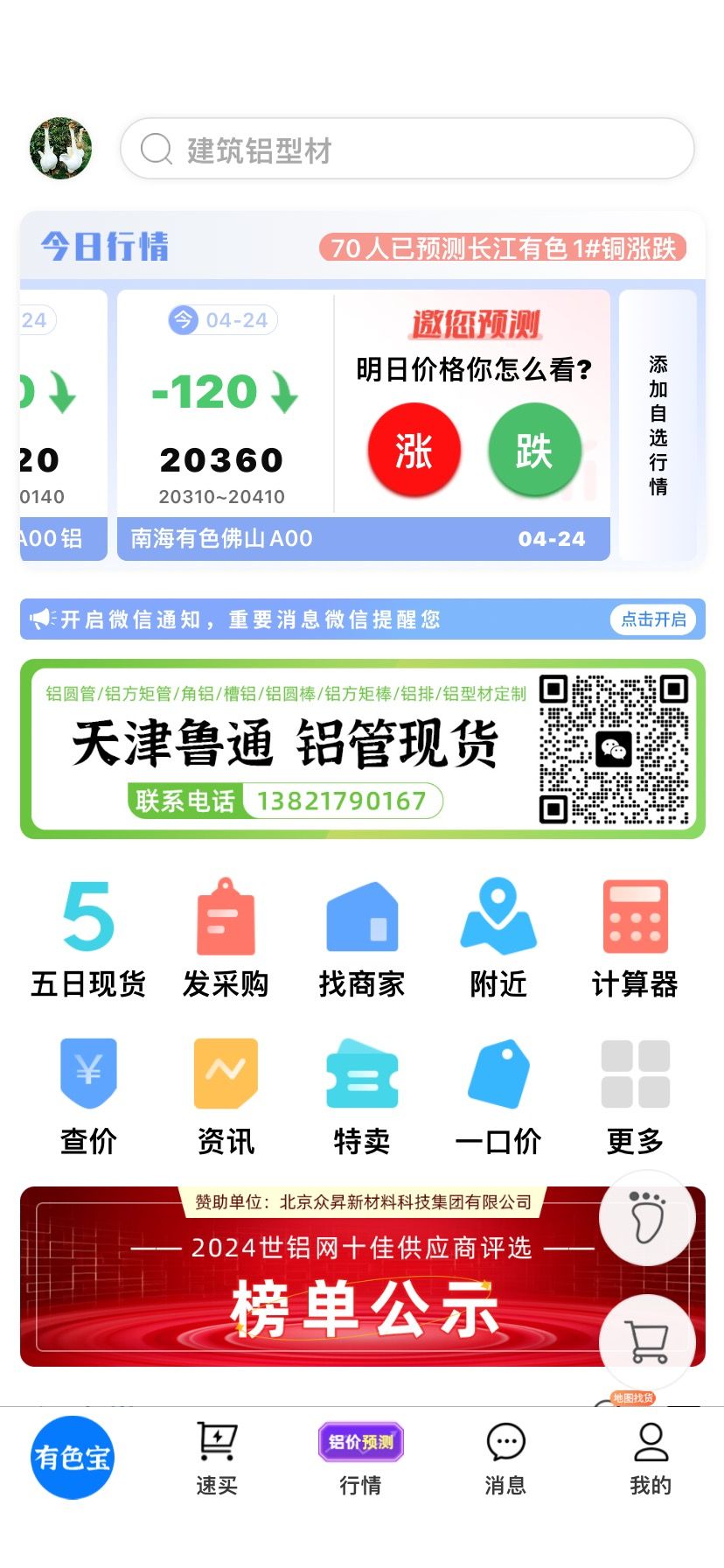Open the profile avatar
The image size is (724, 1568).
pyautogui.click(x=61, y=149)
